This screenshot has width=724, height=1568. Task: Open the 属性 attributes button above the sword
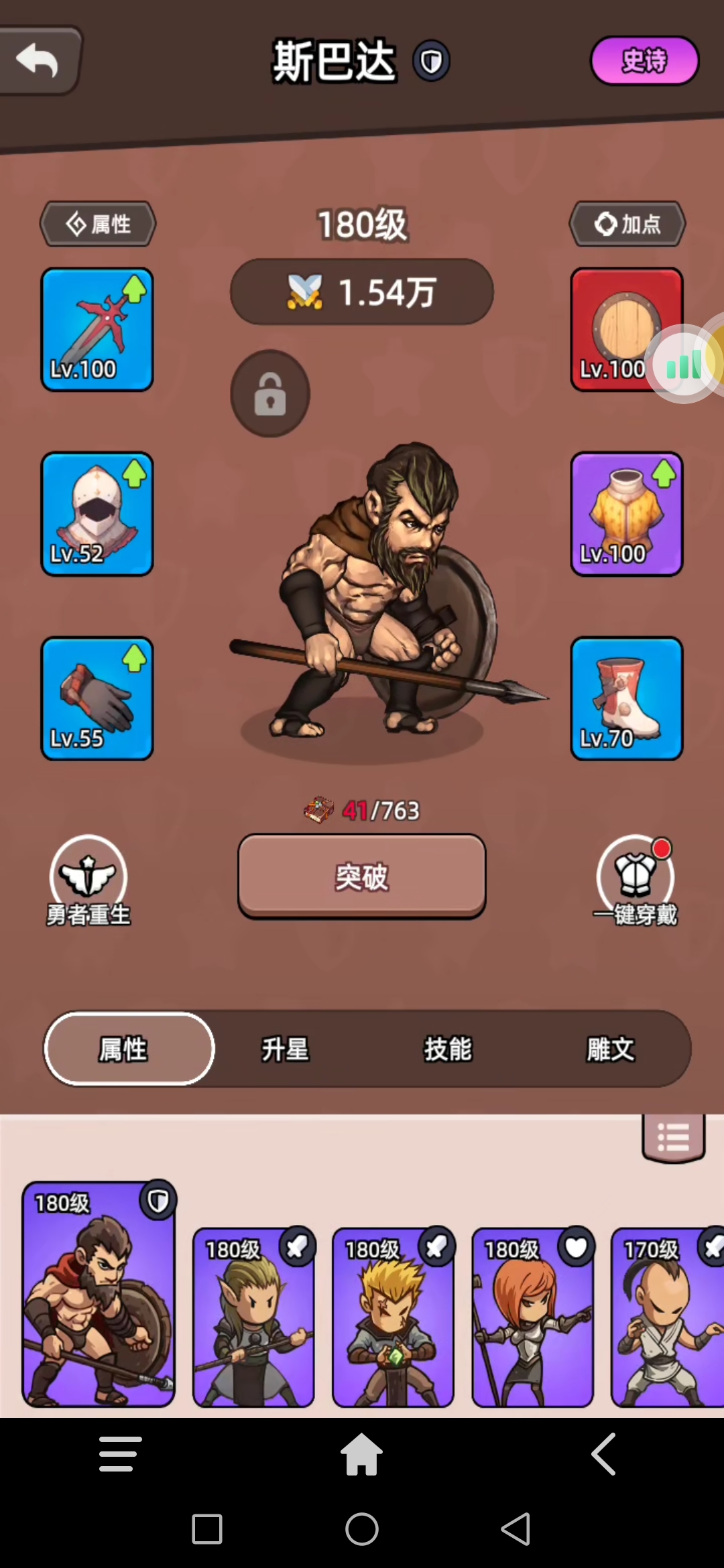pyautogui.click(x=98, y=224)
